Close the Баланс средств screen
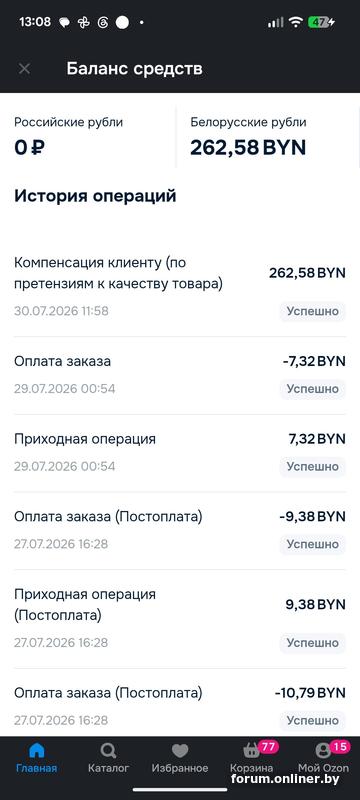This screenshot has width=360, height=800. 24,69
